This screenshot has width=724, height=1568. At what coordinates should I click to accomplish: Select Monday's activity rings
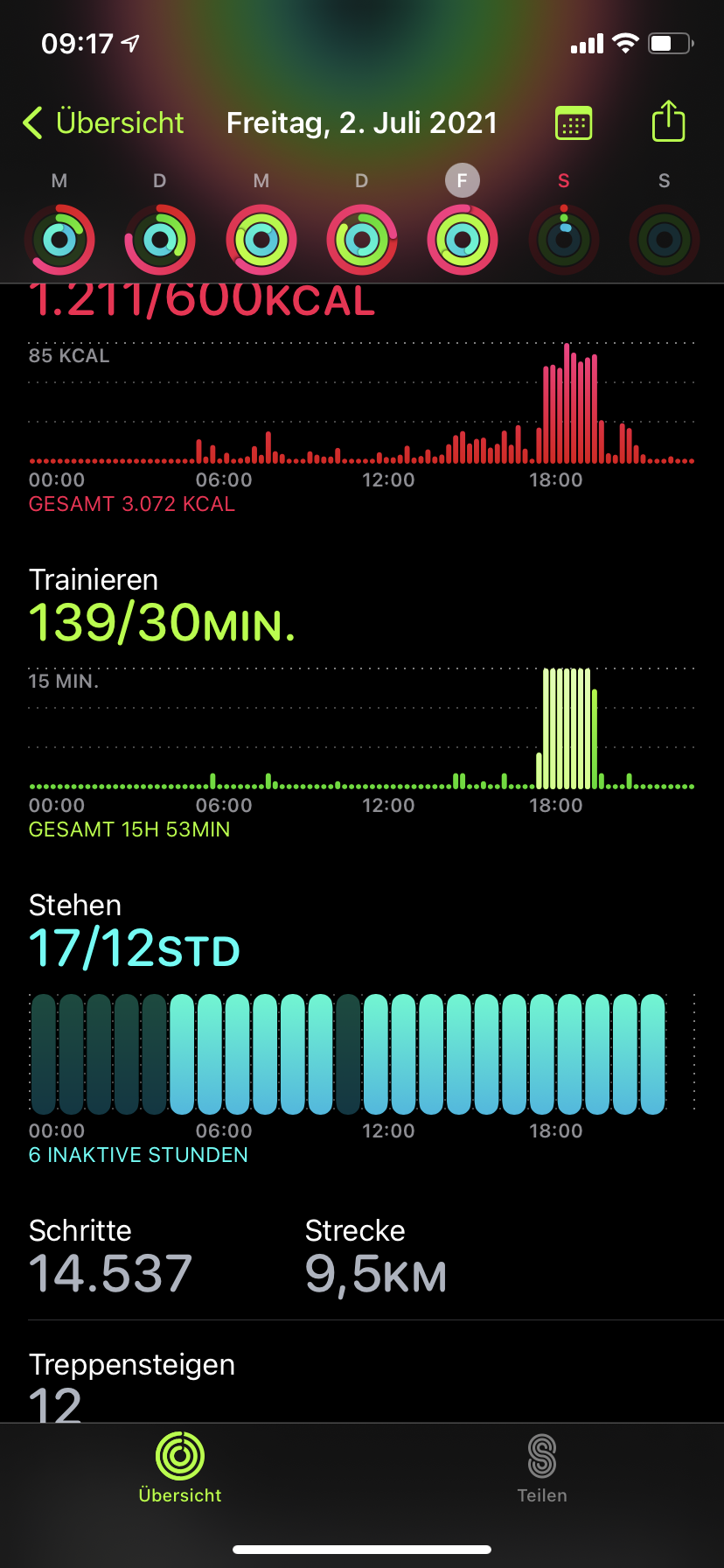59,240
